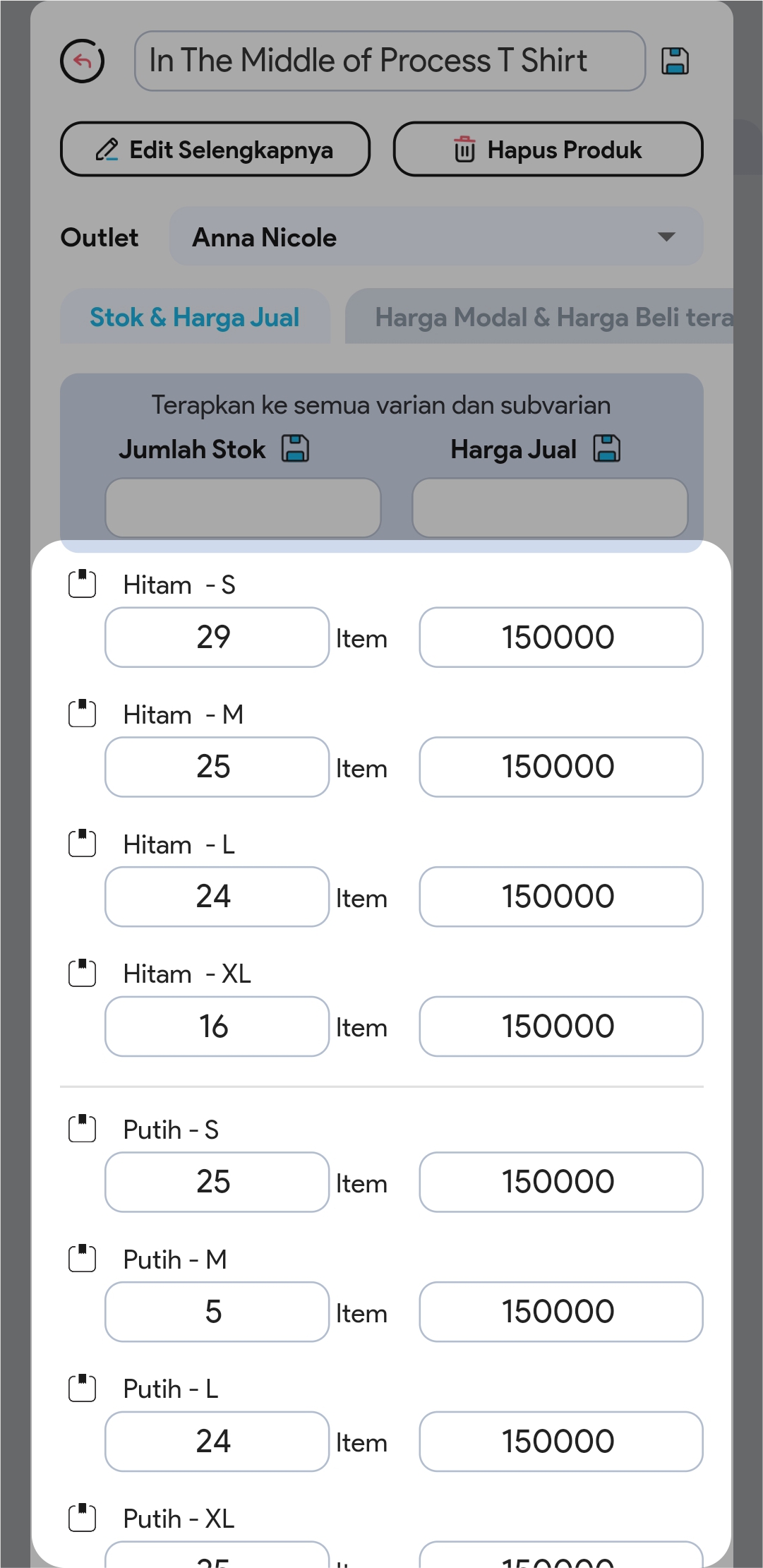Apply Harga Jual to all variants

(x=606, y=448)
